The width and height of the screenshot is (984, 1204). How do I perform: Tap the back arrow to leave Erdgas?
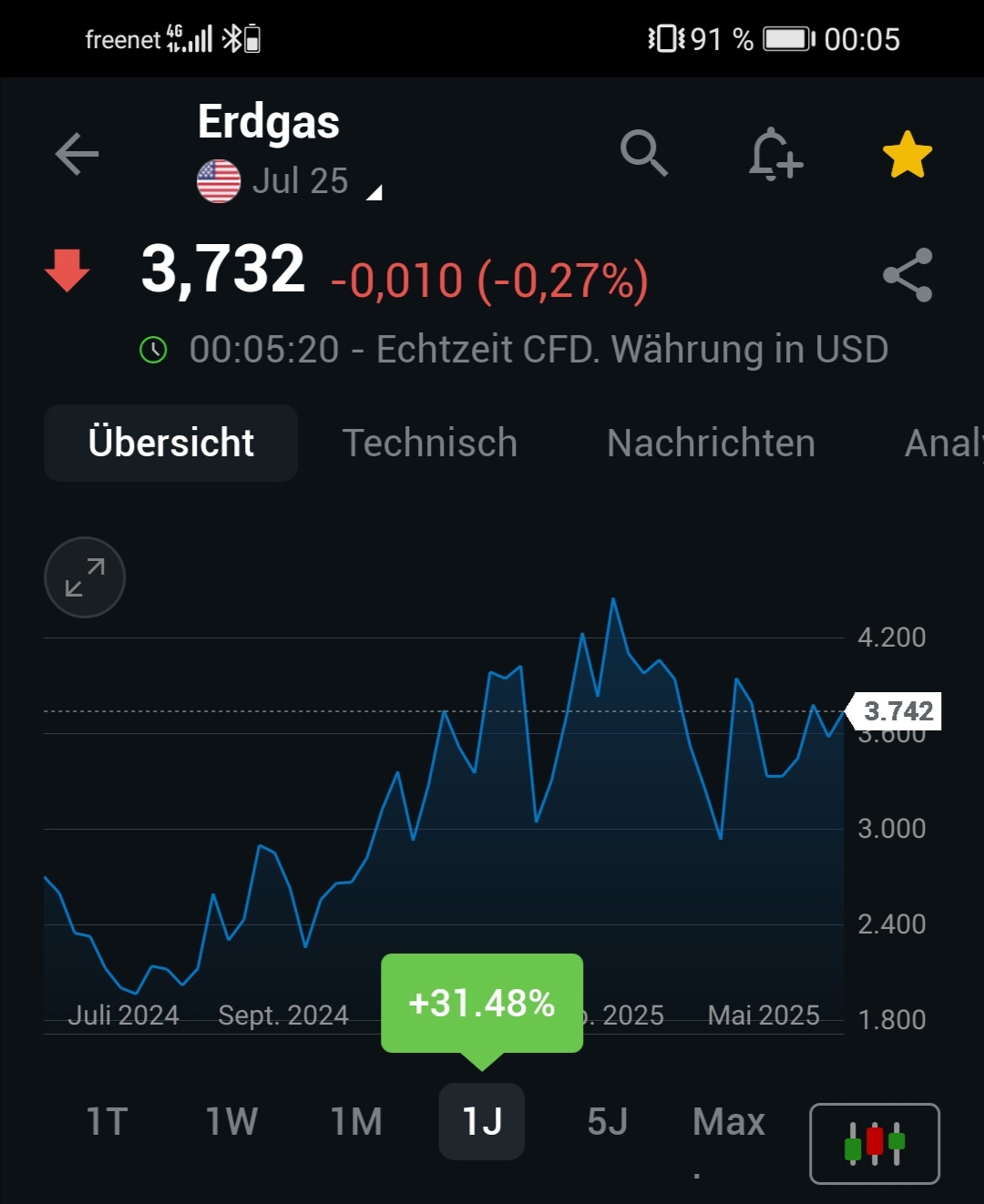click(x=77, y=153)
